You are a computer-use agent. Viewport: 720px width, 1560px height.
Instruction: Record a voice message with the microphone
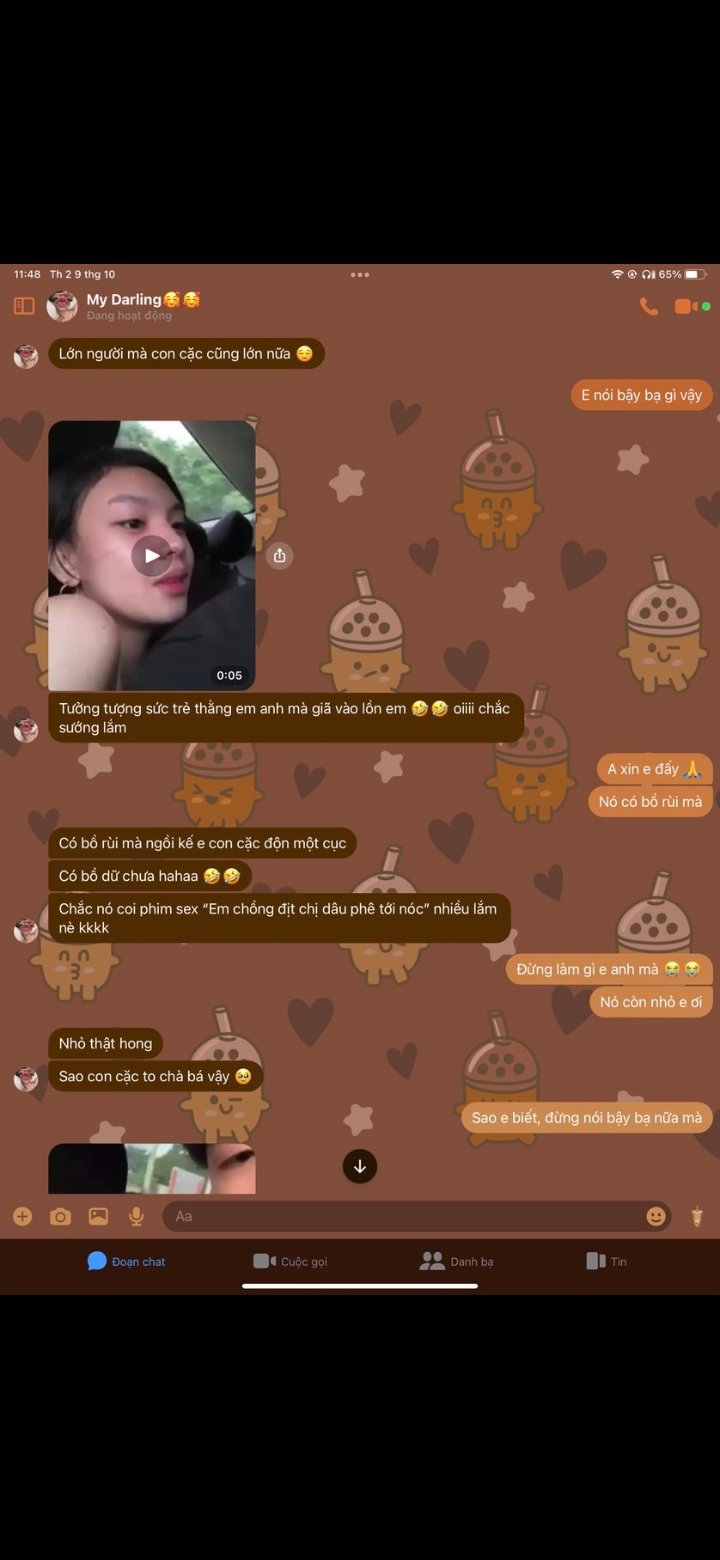point(136,1216)
